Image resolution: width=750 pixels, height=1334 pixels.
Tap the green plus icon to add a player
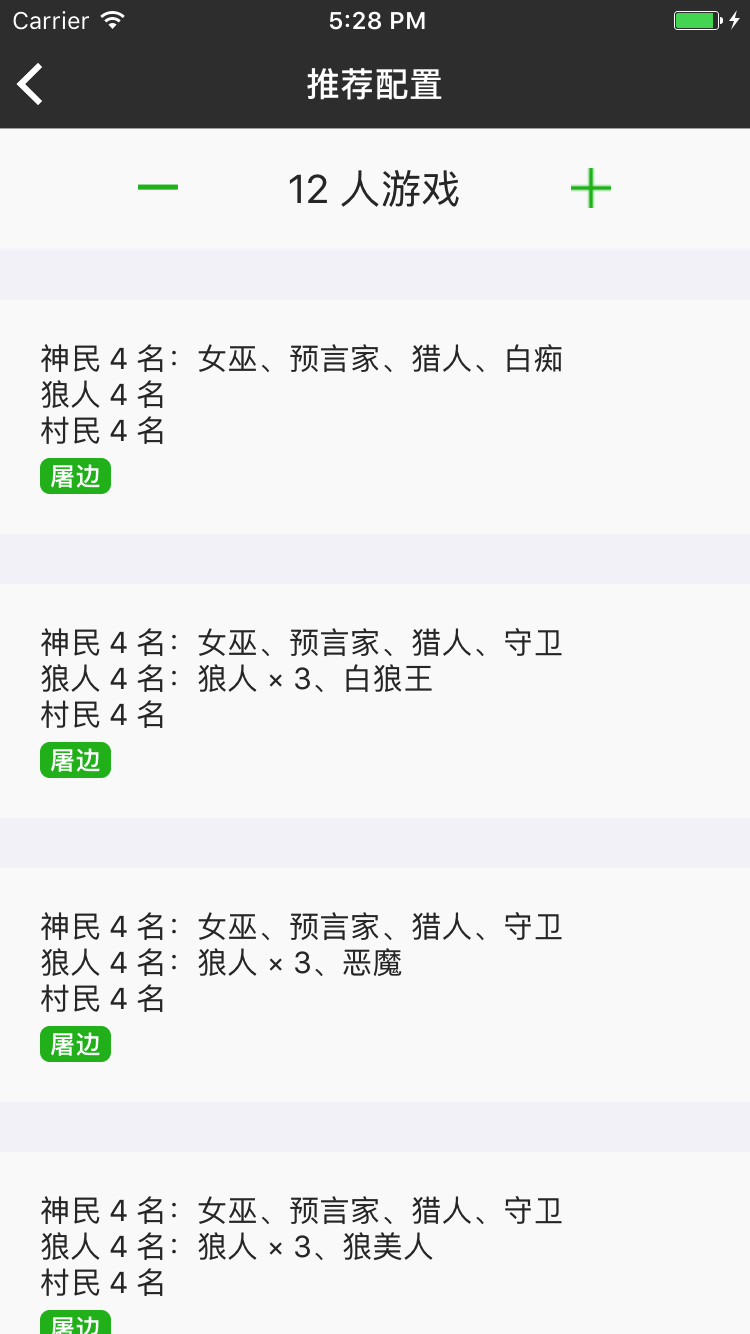(x=590, y=187)
